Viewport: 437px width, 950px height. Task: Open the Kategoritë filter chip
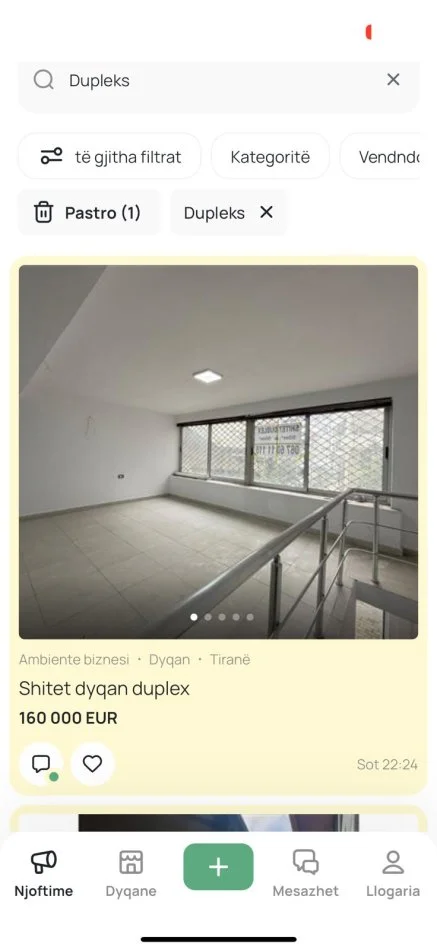tap(270, 157)
